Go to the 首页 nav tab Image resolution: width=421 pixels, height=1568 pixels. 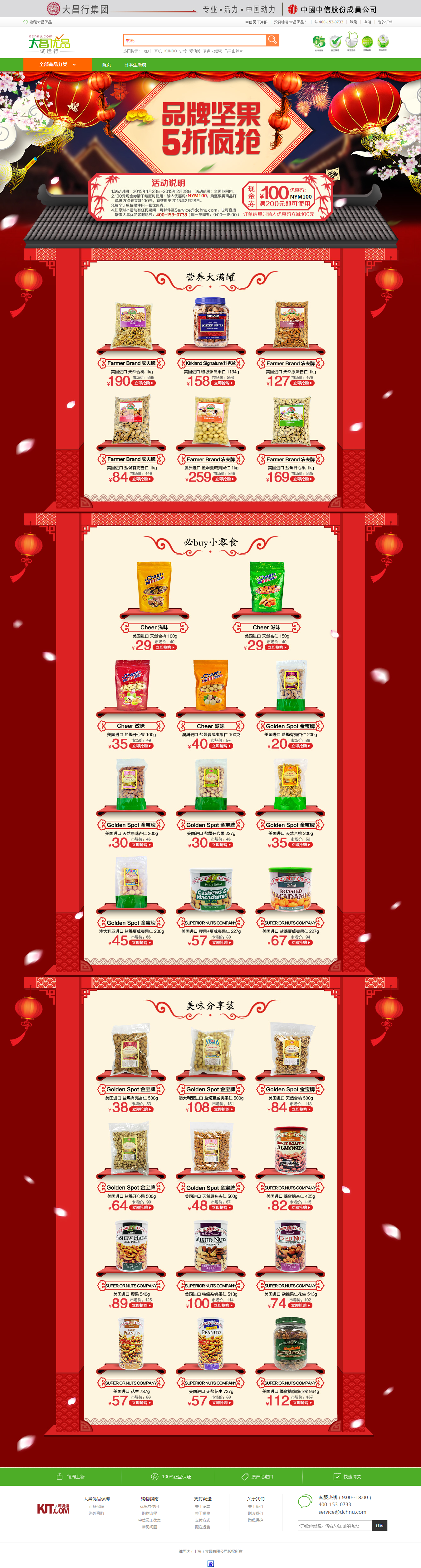point(106,65)
